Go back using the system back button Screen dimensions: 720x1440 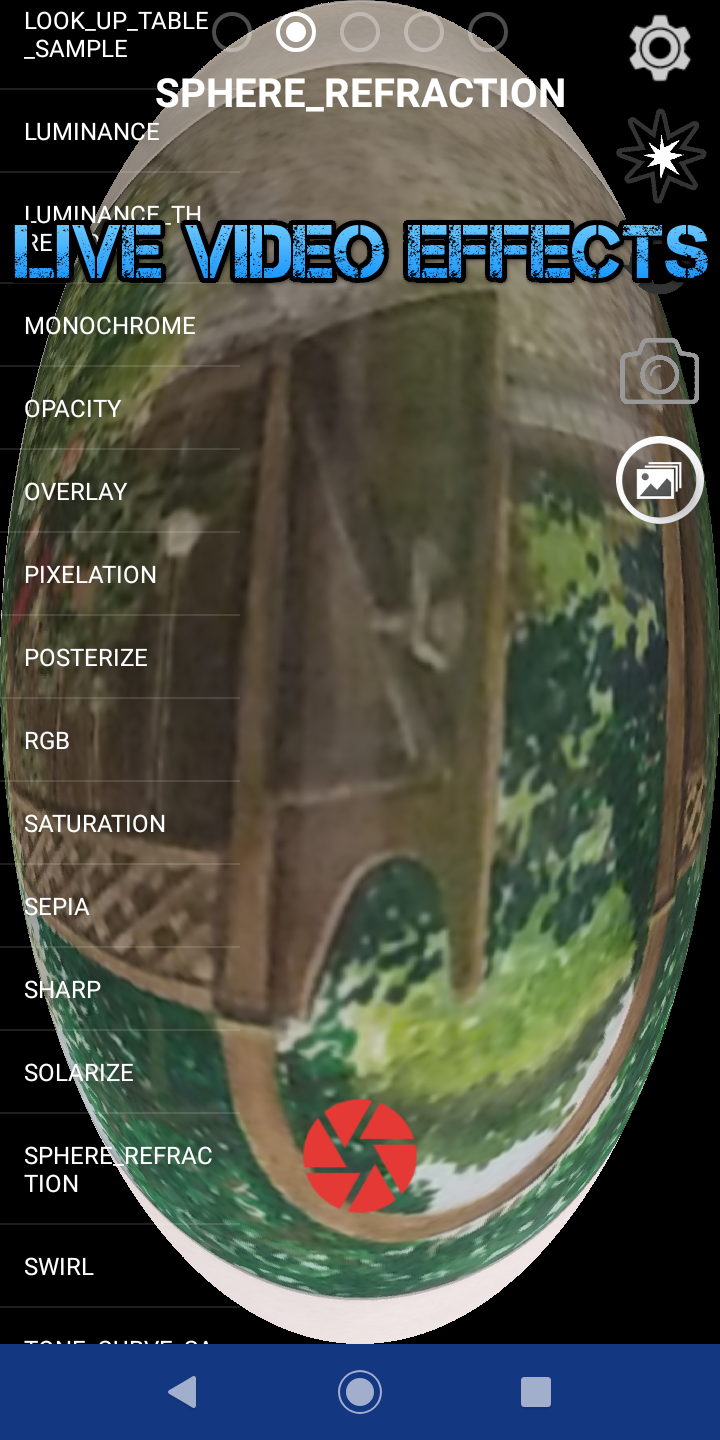182,1392
